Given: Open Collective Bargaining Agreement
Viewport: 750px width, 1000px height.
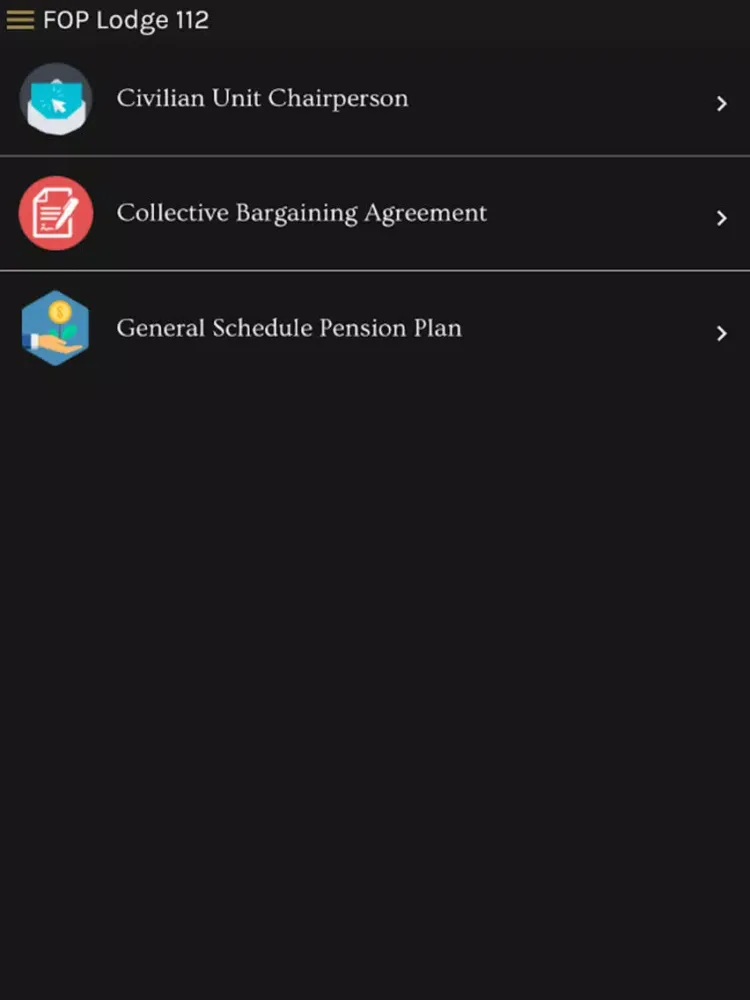Looking at the screenshot, I should point(301,213).
